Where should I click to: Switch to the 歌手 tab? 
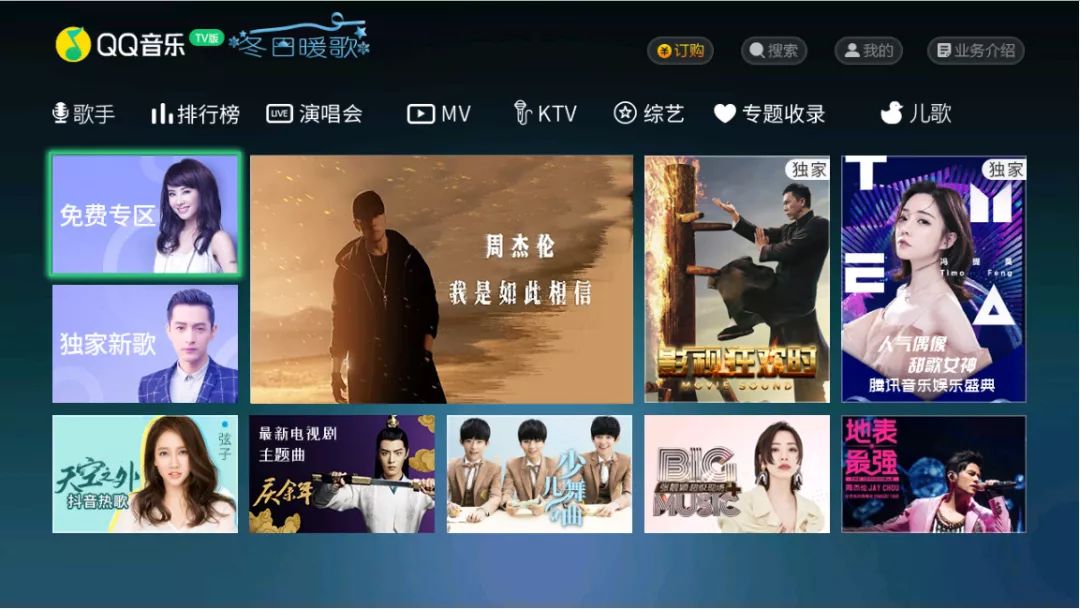(84, 114)
